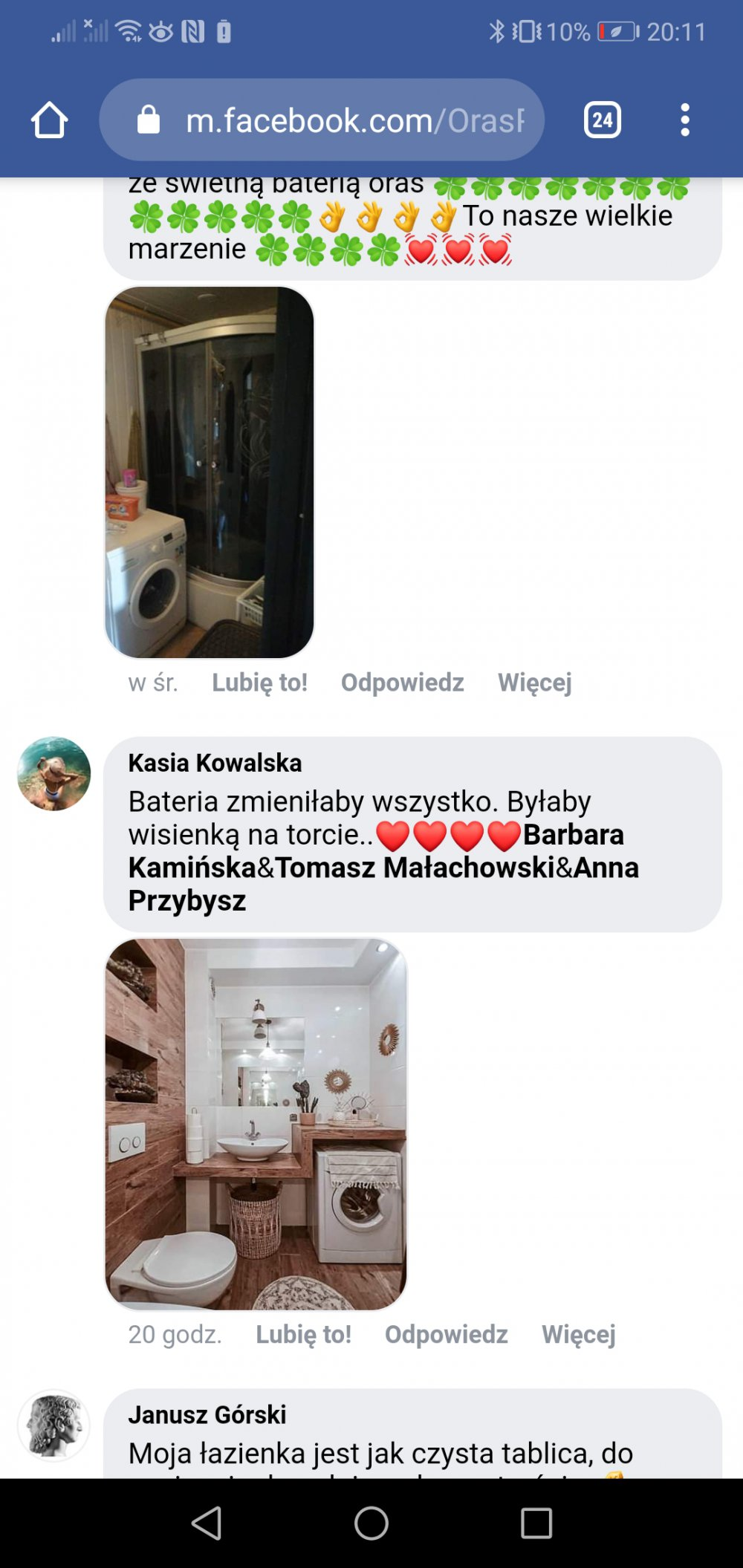Image resolution: width=743 pixels, height=1568 pixels.
Task: Like the comment posted w śr.
Action: click(259, 683)
